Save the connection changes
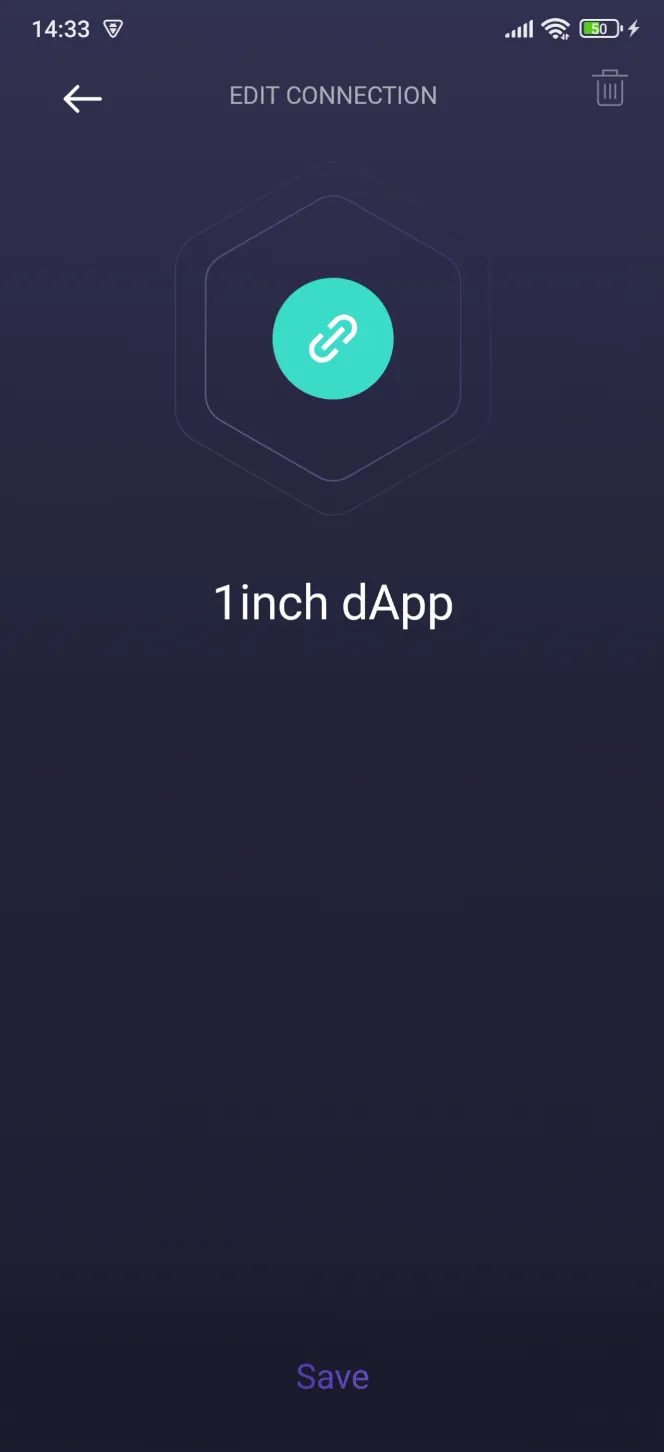664x1452 pixels. click(x=332, y=1376)
